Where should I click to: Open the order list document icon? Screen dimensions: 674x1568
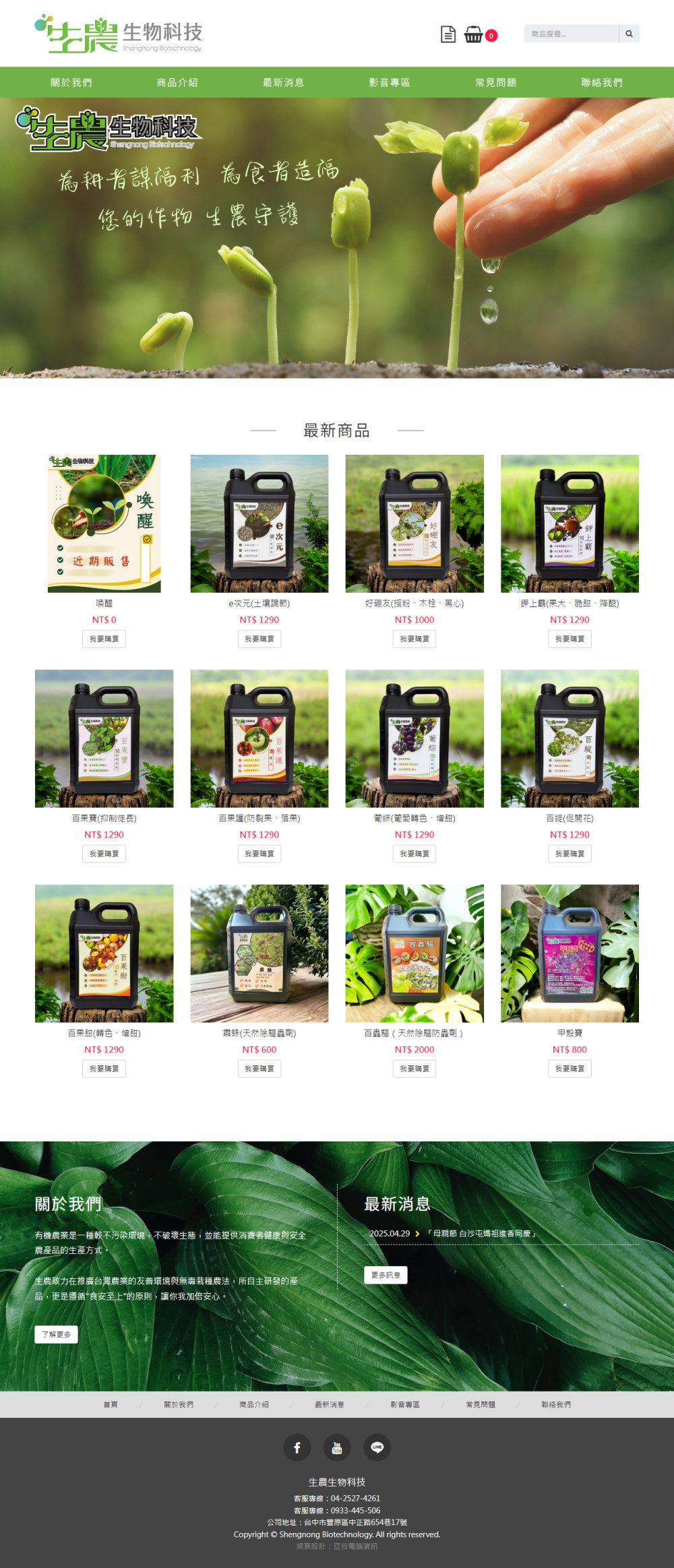click(x=448, y=34)
